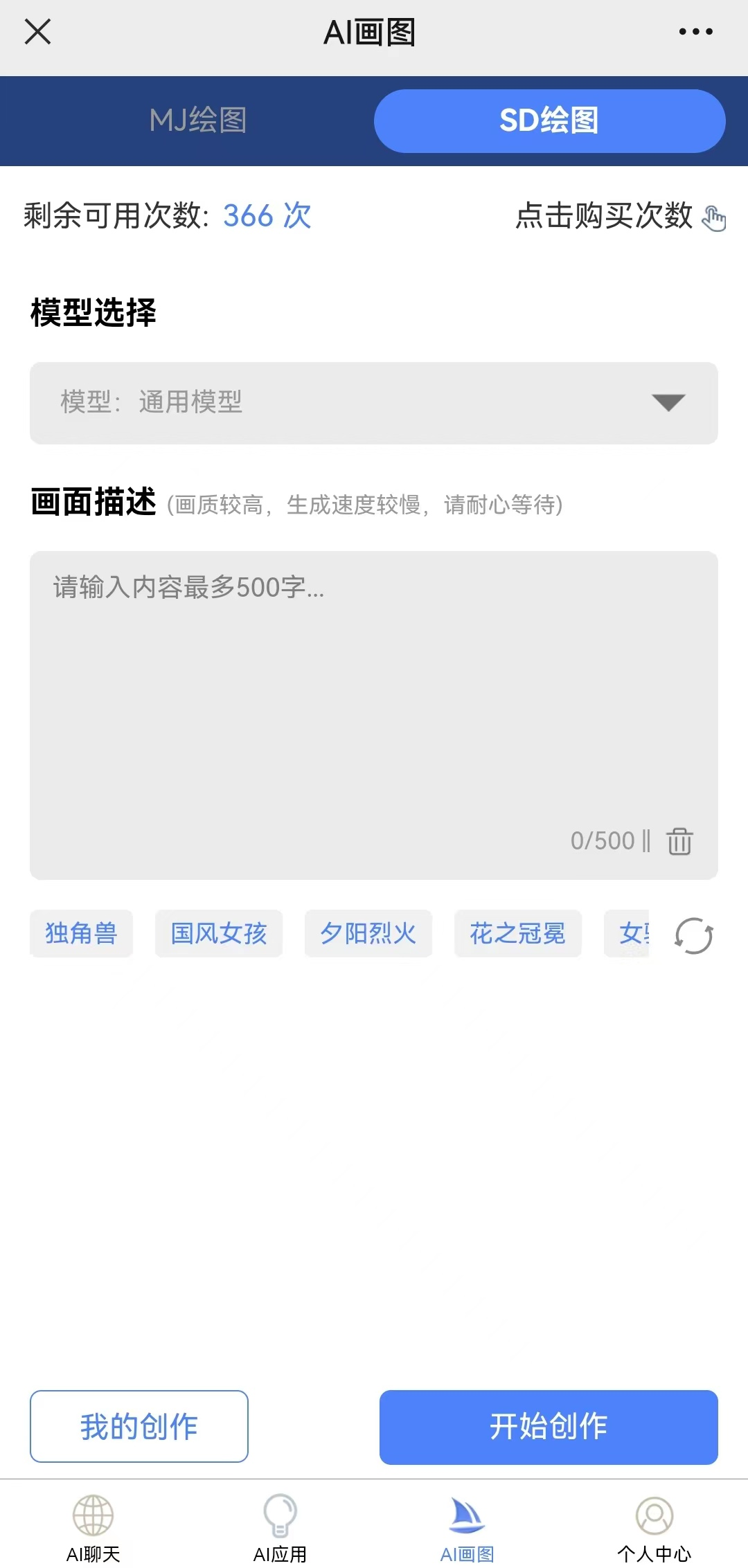Viewport: 748px width, 1568px height.
Task: Choose the 独角兽 prompt chip
Action: (81, 933)
